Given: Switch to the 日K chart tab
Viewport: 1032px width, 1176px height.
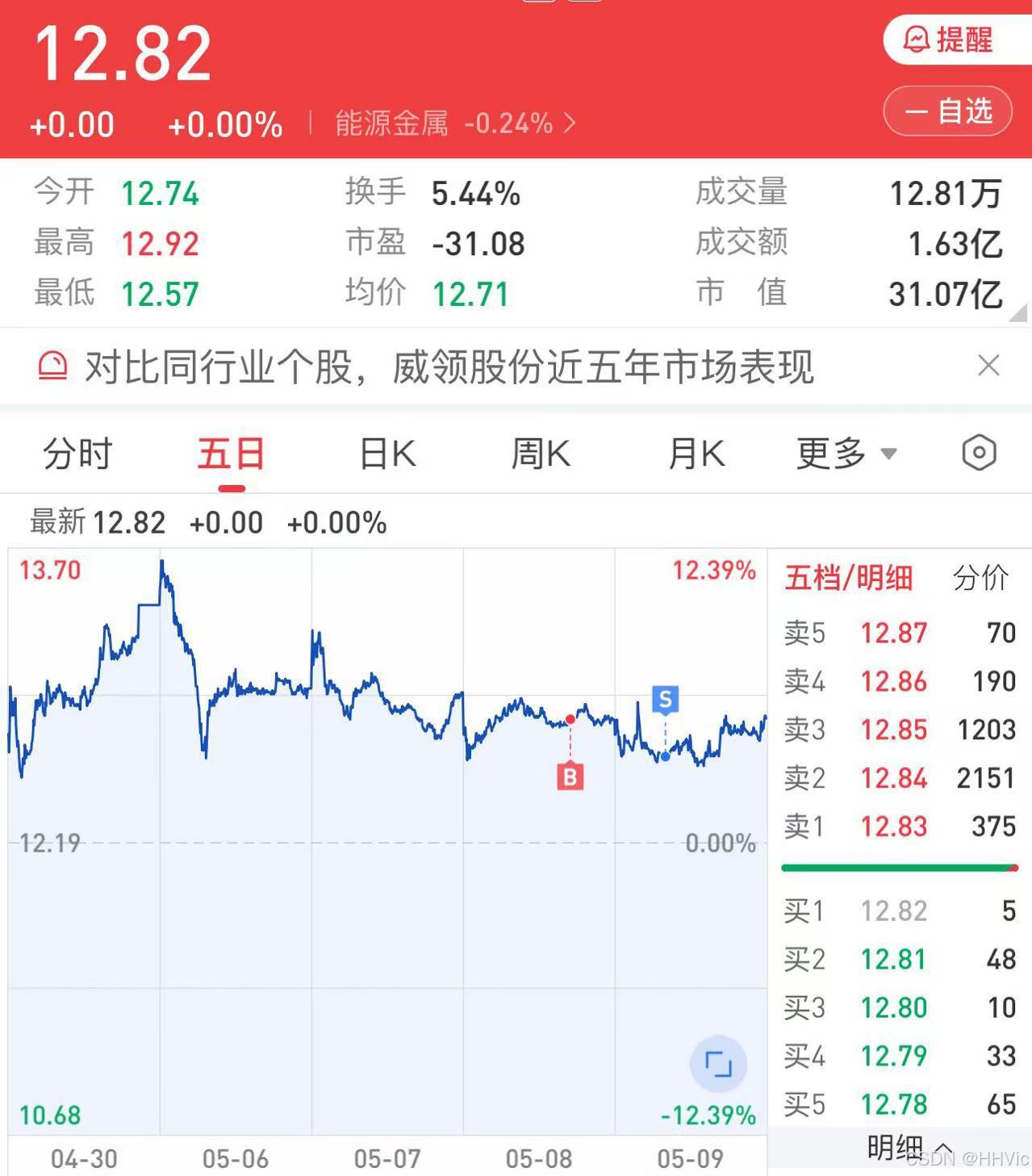Looking at the screenshot, I should tap(387, 454).
